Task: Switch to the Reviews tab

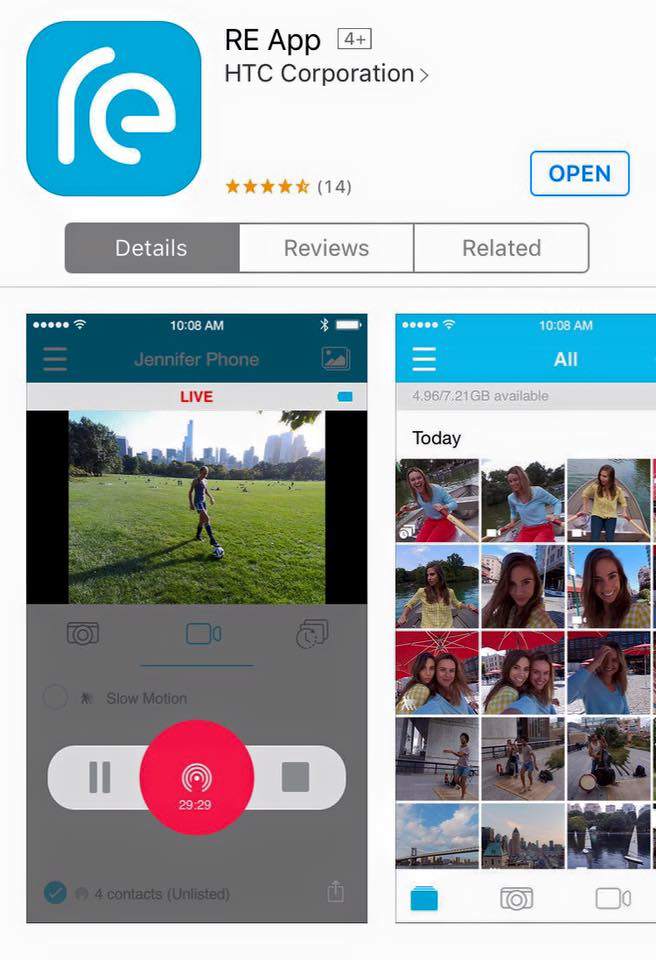Action: 326,248
